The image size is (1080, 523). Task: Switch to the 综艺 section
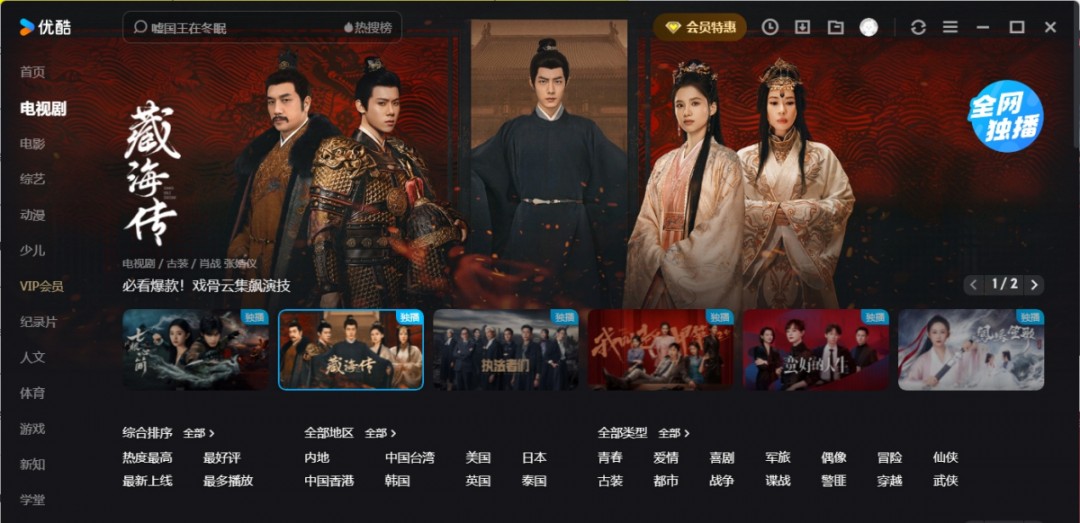point(33,179)
